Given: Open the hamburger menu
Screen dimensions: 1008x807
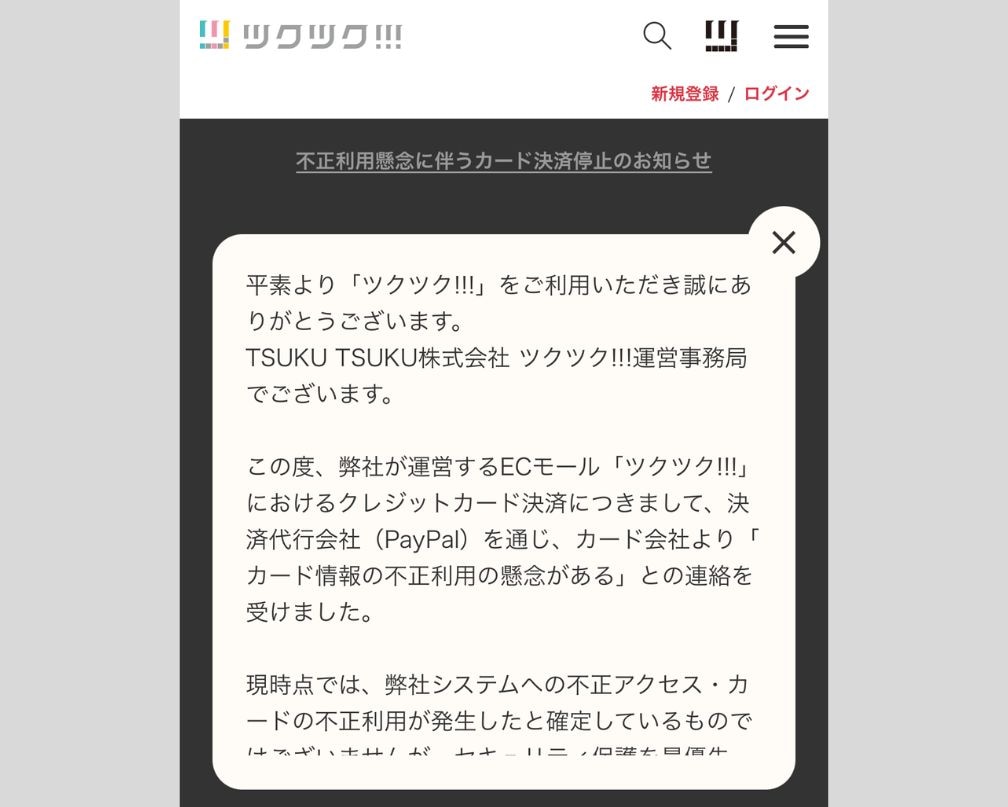Looking at the screenshot, I should click(791, 37).
